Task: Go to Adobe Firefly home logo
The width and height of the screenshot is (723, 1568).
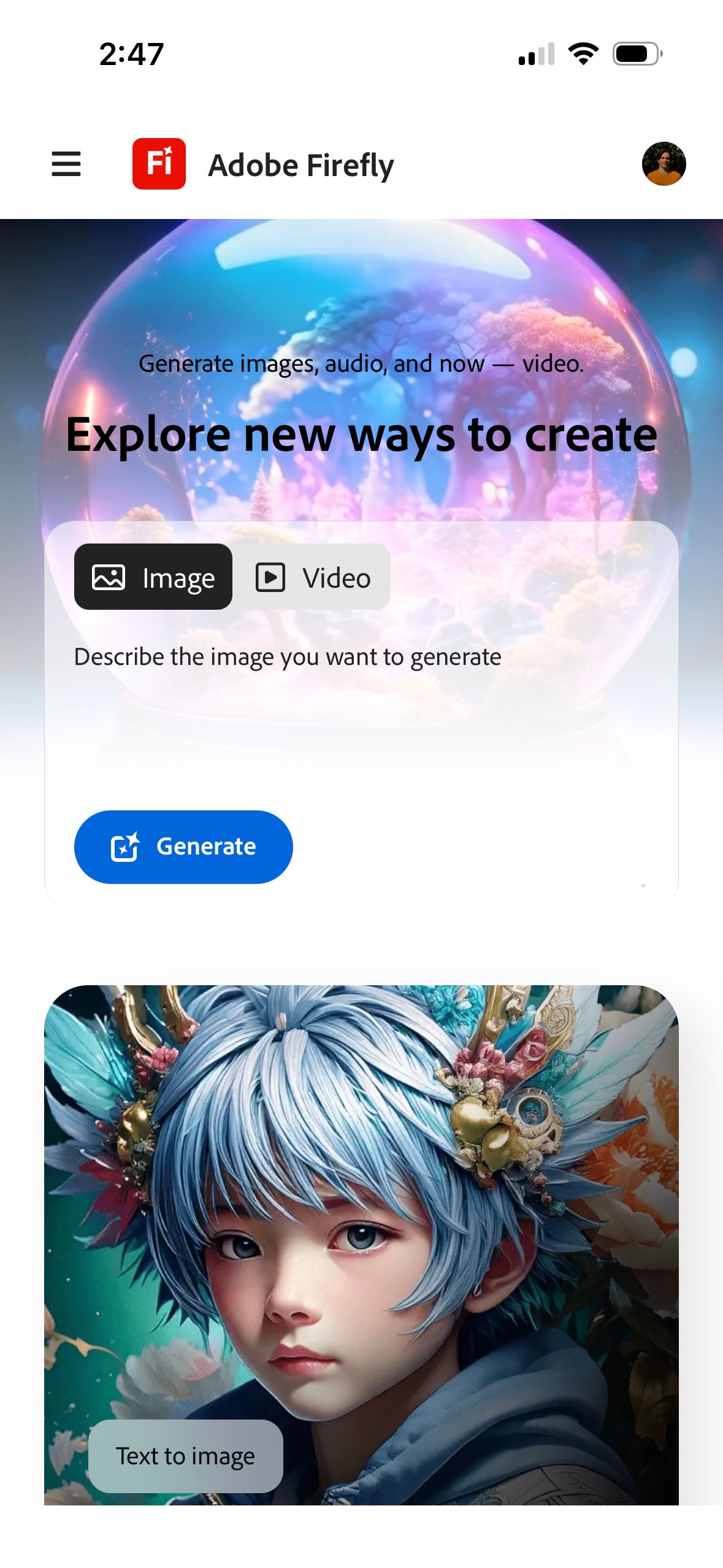Action: coord(159,164)
